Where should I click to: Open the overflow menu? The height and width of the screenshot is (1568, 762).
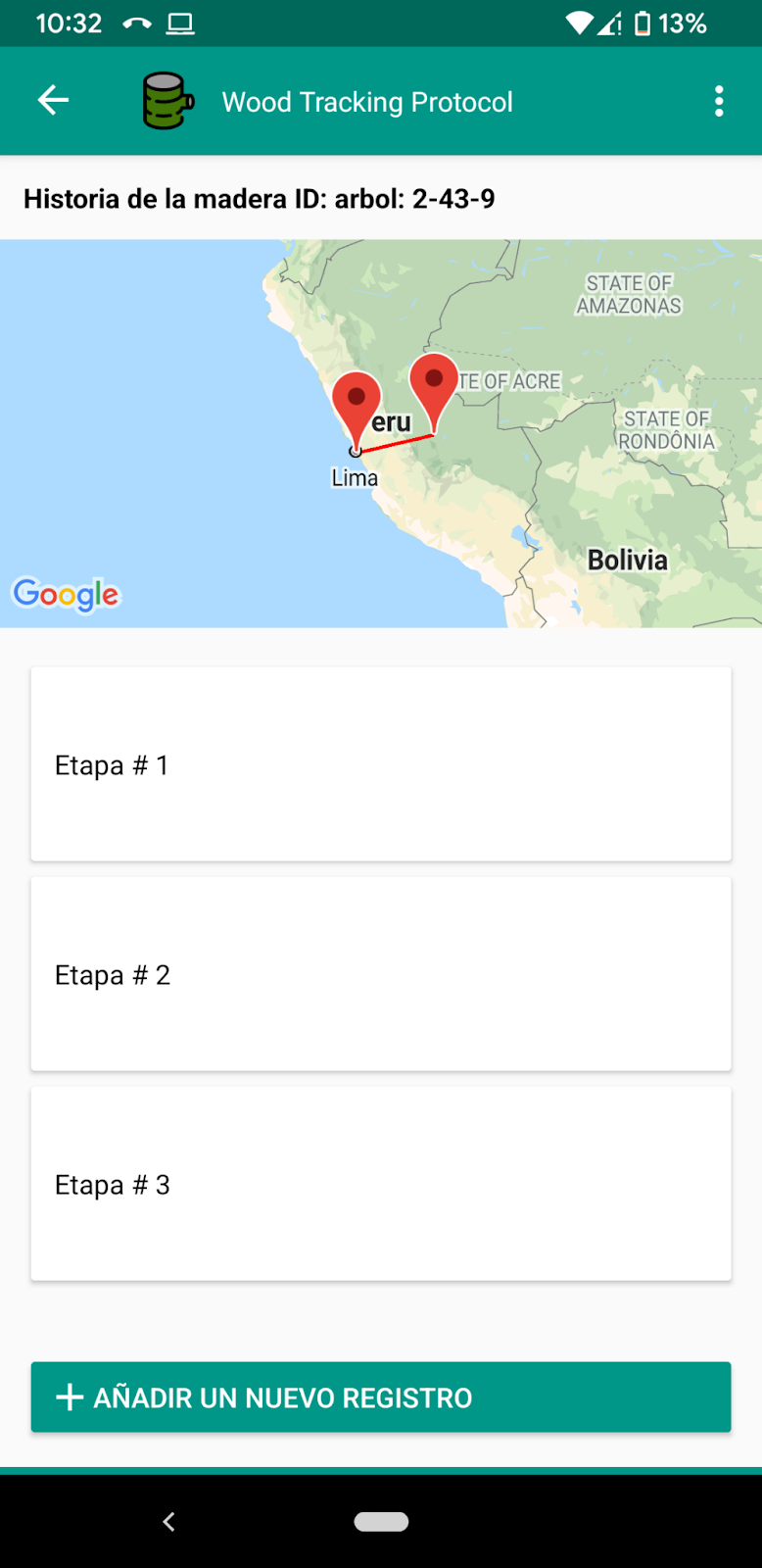tap(719, 101)
